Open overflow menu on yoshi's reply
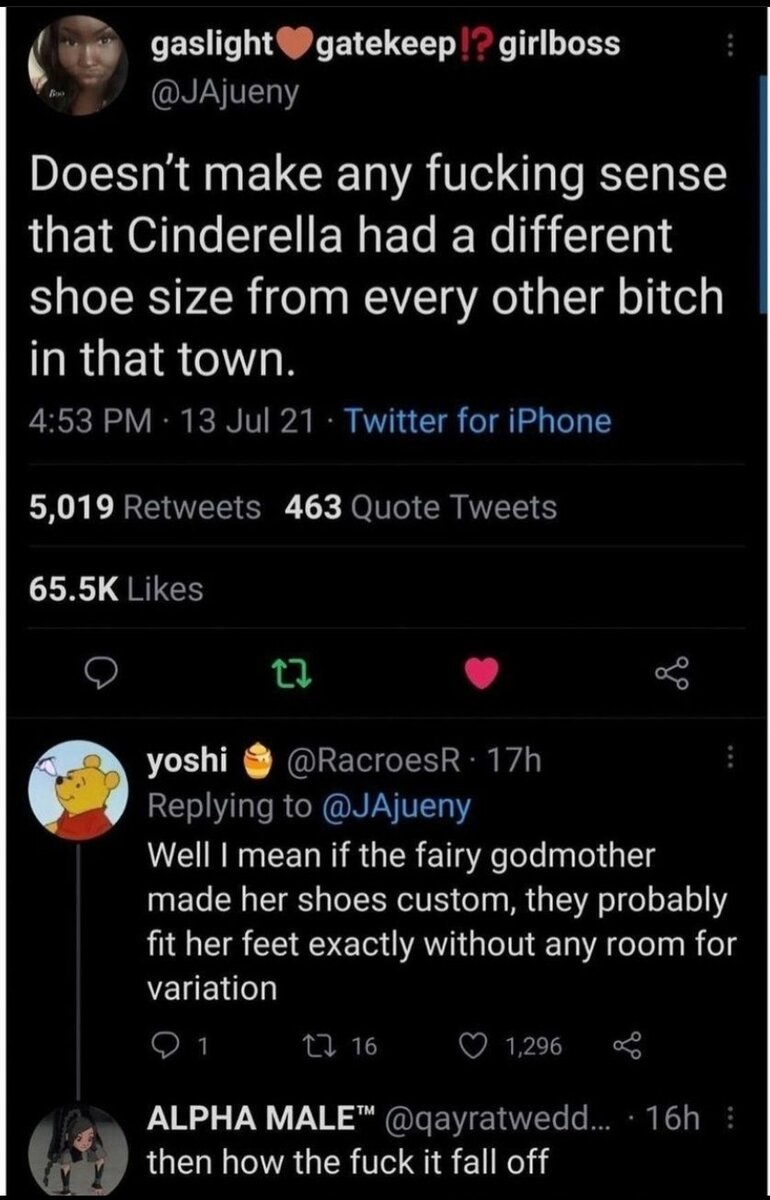770x1200 pixels. pyautogui.click(x=731, y=761)
